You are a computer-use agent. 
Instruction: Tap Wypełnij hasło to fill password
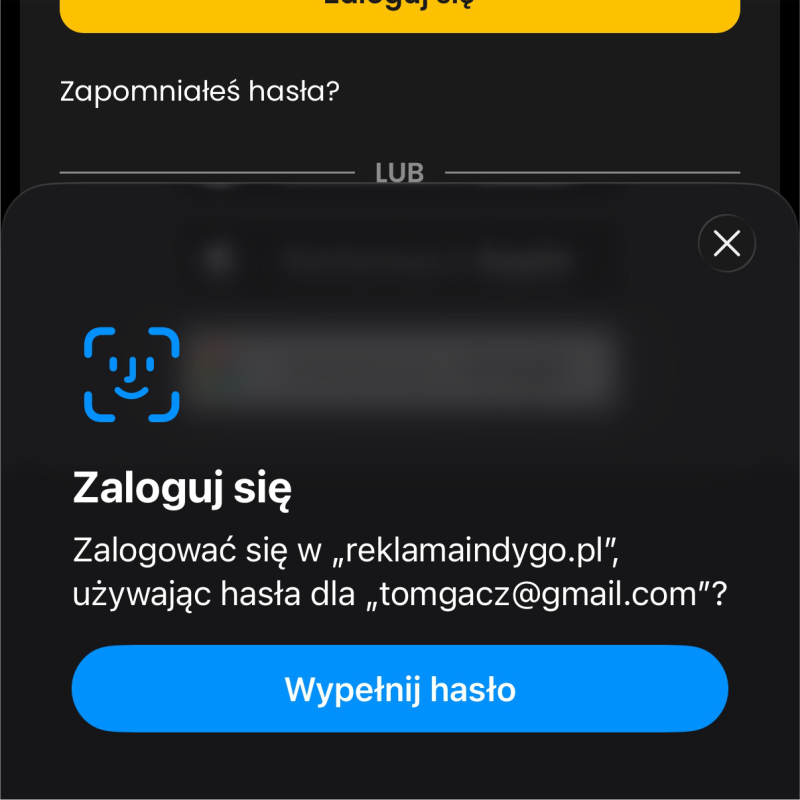coord(400,689)
